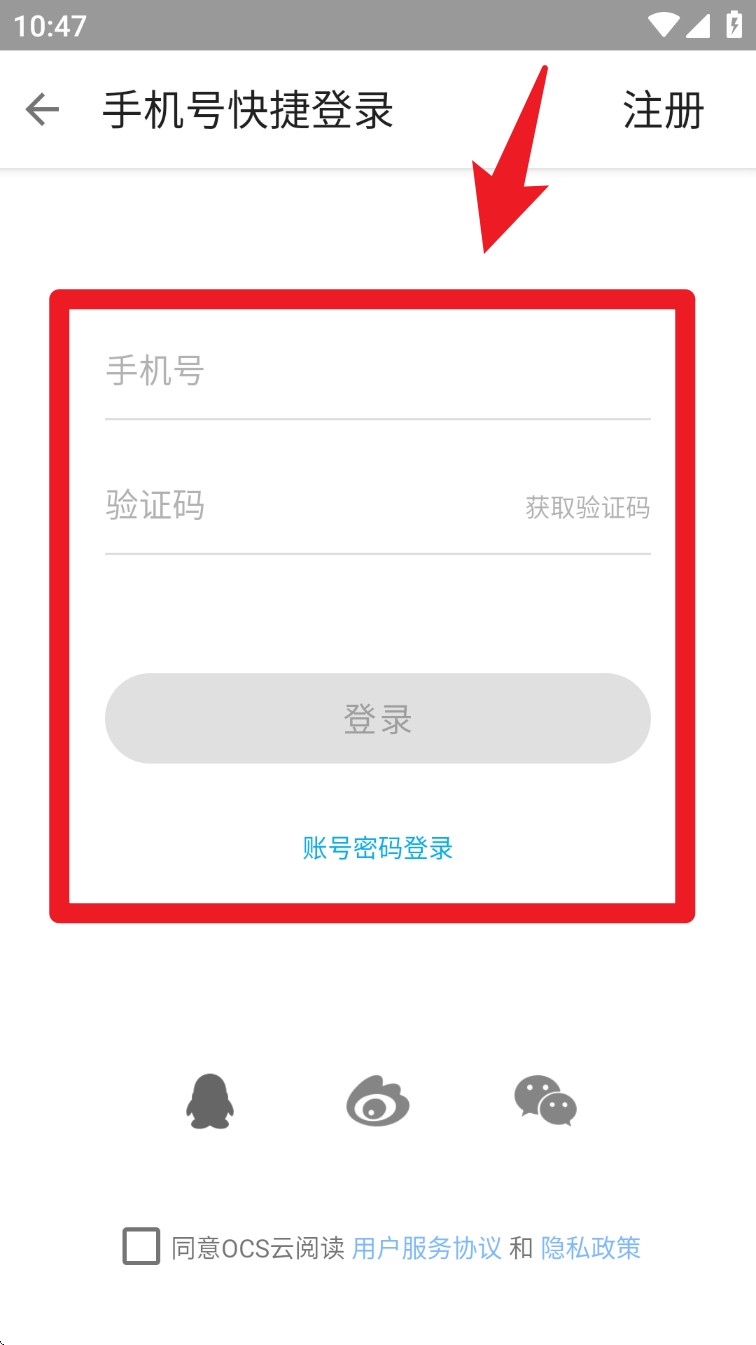This screenshot has width=756, height=1345.
Task: Open the 用户服务协议 link
Action: pyautogui.click(x=427, y=1248)
